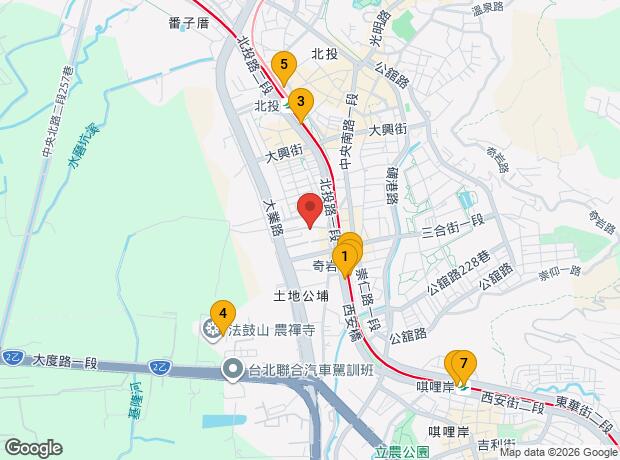Viewport: 620px width, 460px height.
Task: Select marker number 7 near 唭哩岸
Action: 462,363
